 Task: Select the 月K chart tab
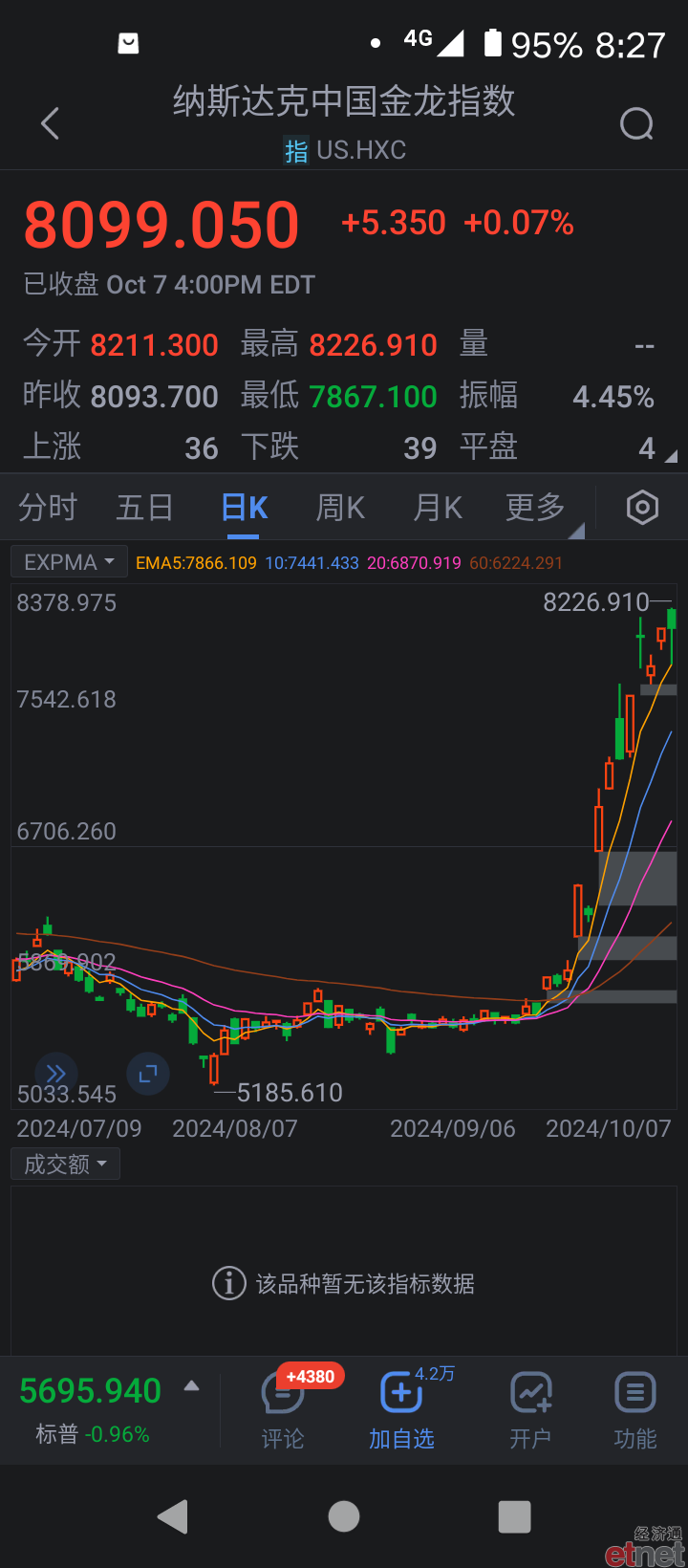pyautogui.click(x=438, y=508)
